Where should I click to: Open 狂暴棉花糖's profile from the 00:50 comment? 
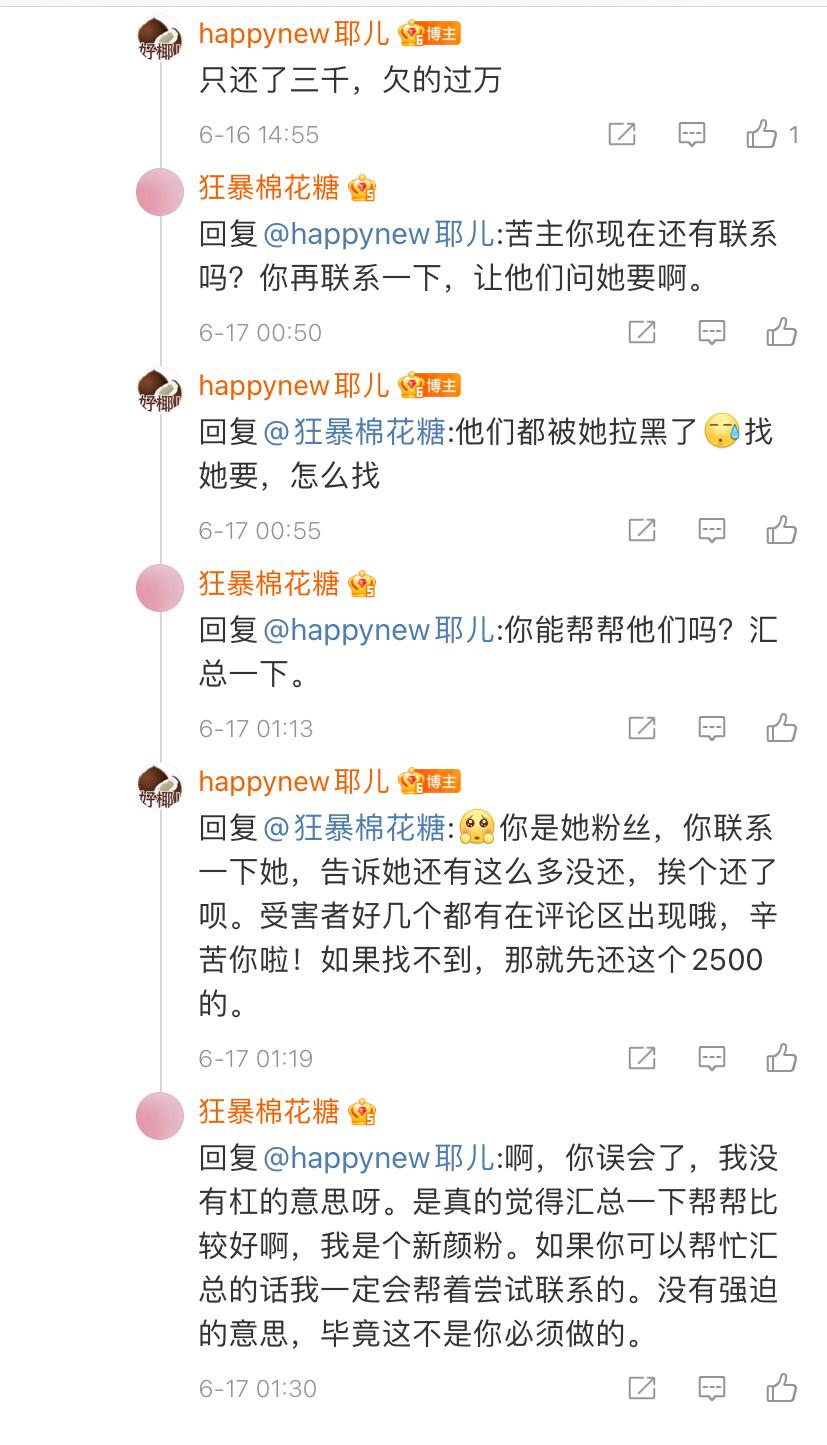[x=269, y=187]
